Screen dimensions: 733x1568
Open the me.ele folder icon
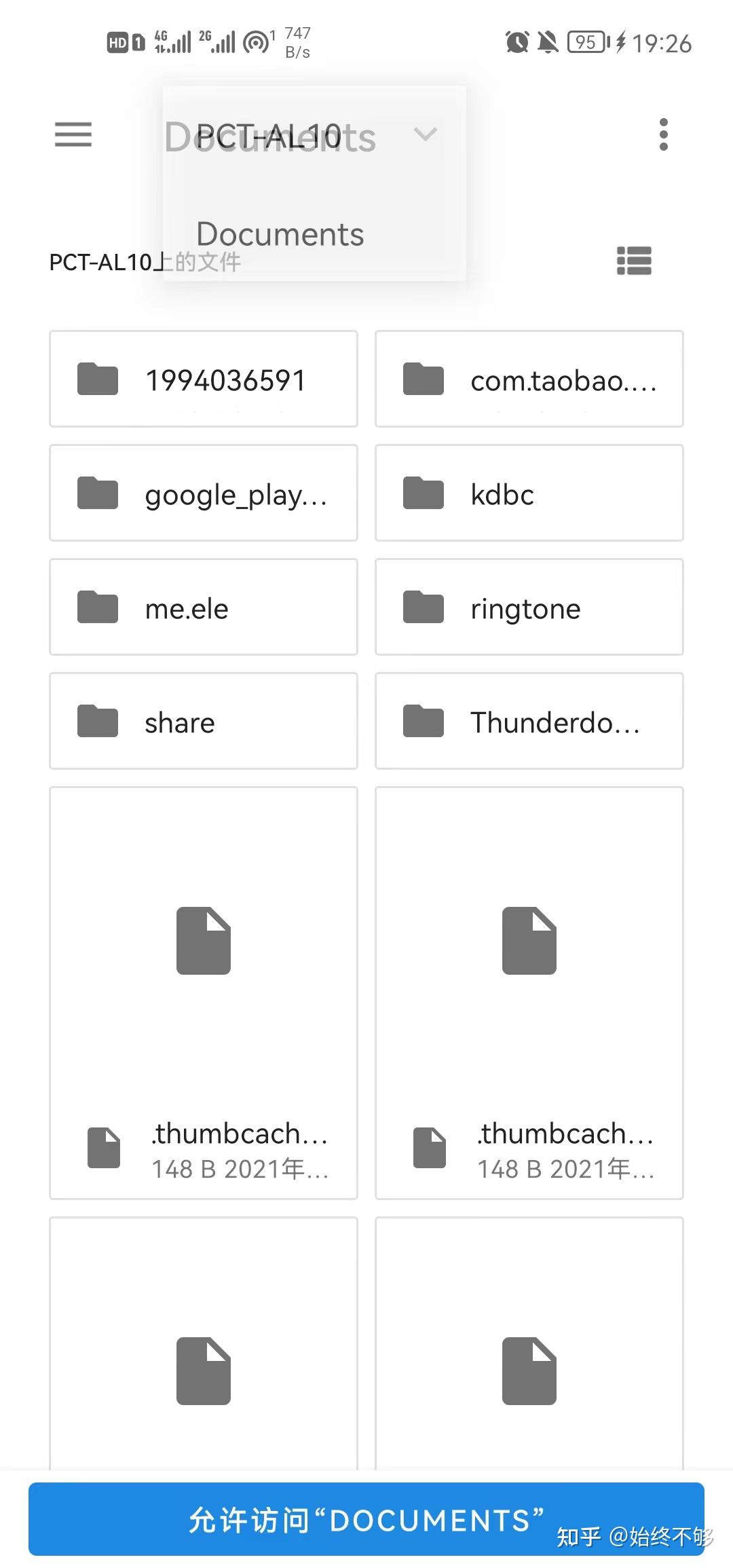[x=96, y=607]
